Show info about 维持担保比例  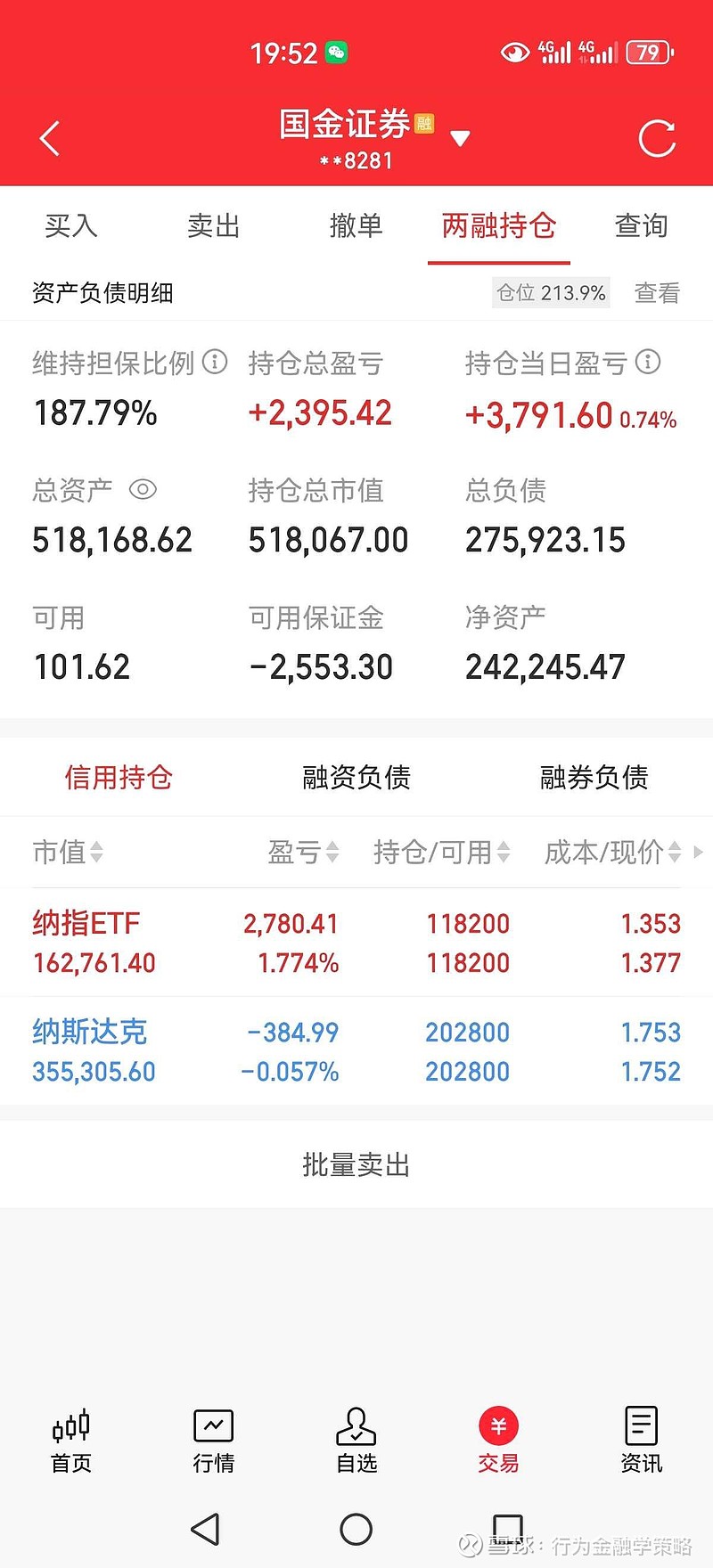(215, 362)
